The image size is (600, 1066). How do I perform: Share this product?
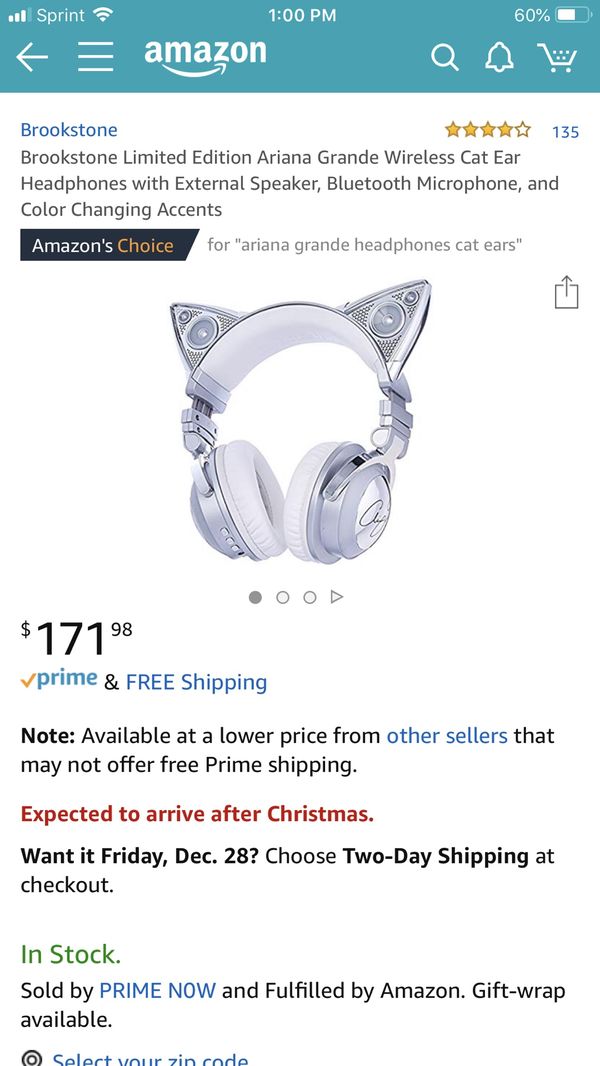click(x=566, y=292)
